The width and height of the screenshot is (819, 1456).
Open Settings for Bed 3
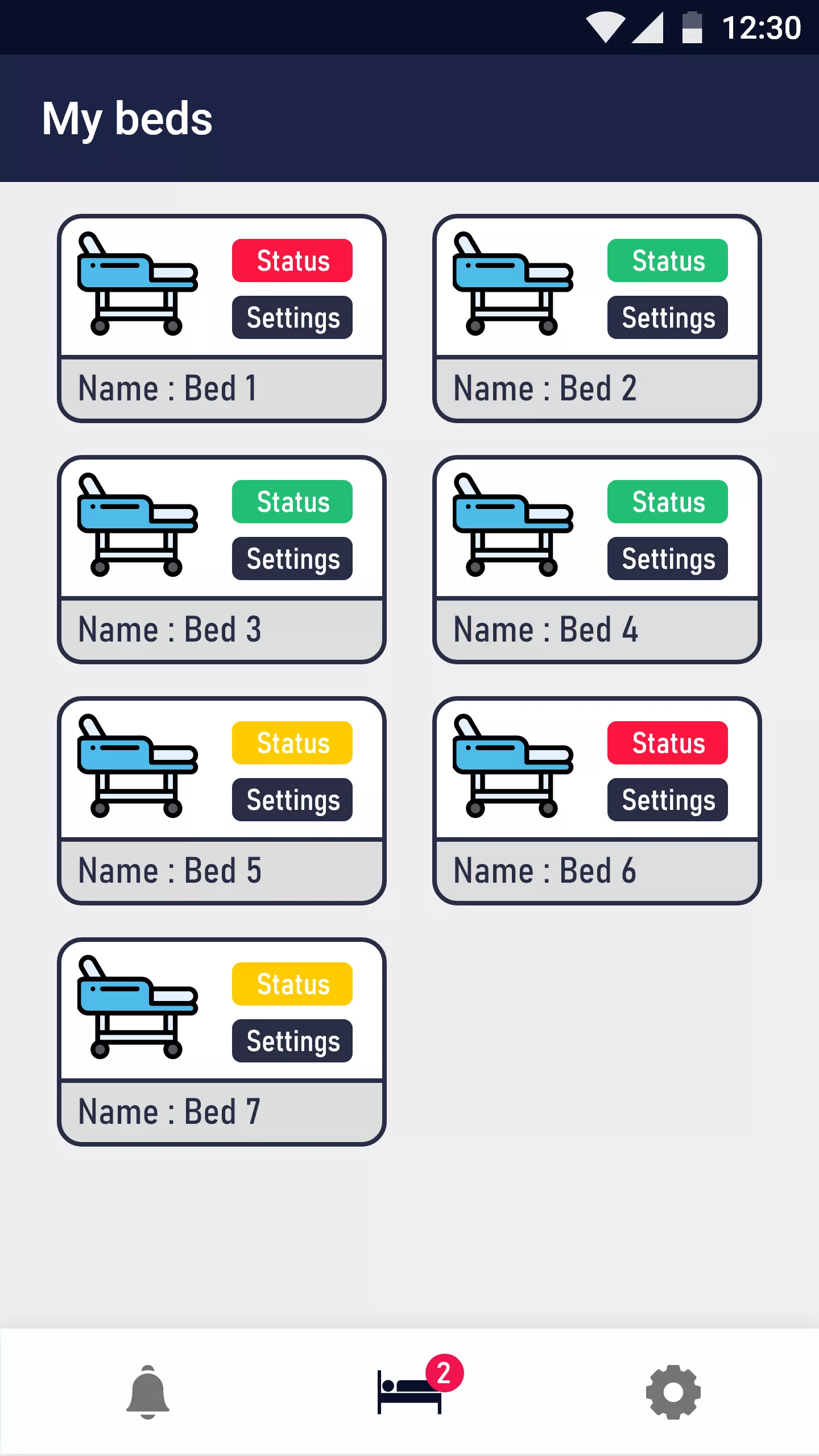tap(292, 559)
